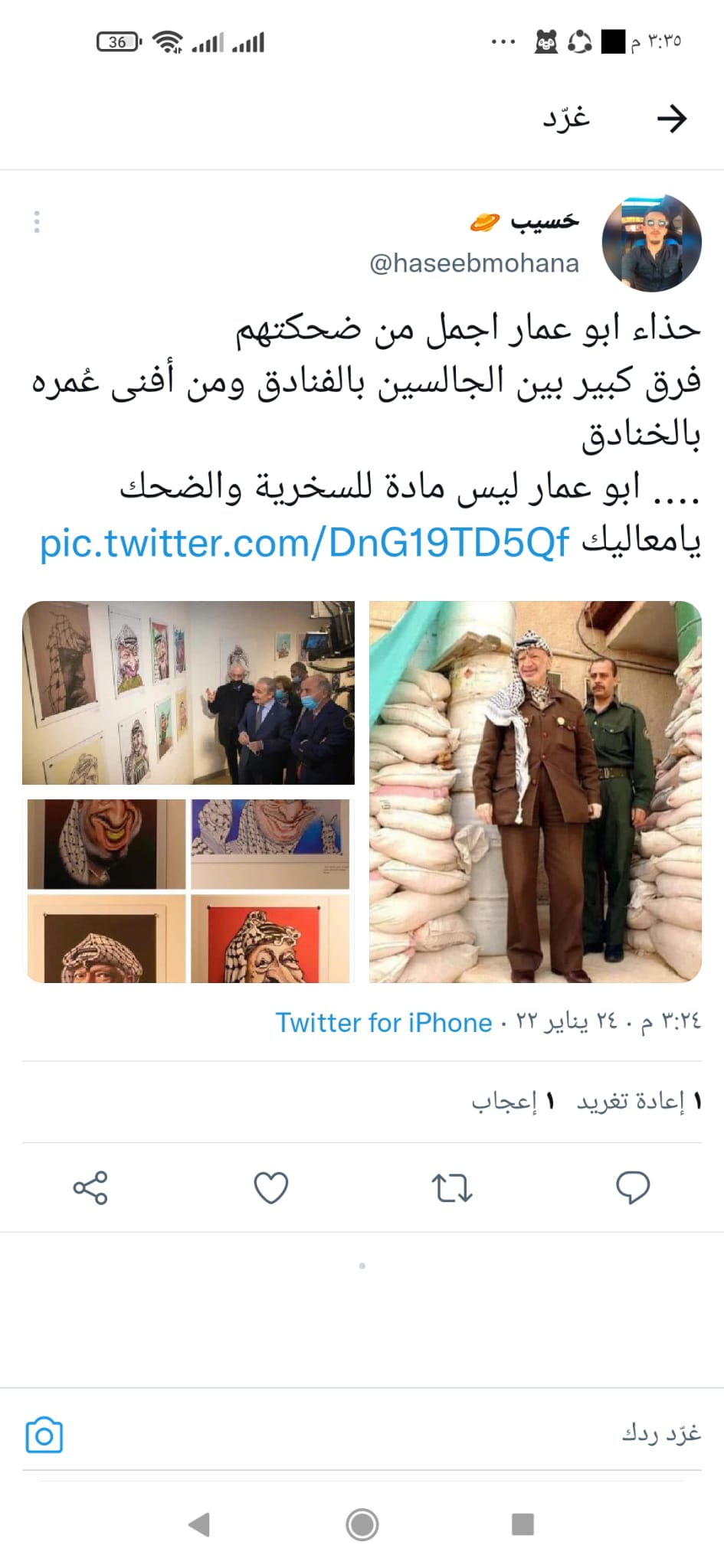Open the photo of Arafat by sandbags
Viewport: 724px width, 1568px height.
point(535,791)
